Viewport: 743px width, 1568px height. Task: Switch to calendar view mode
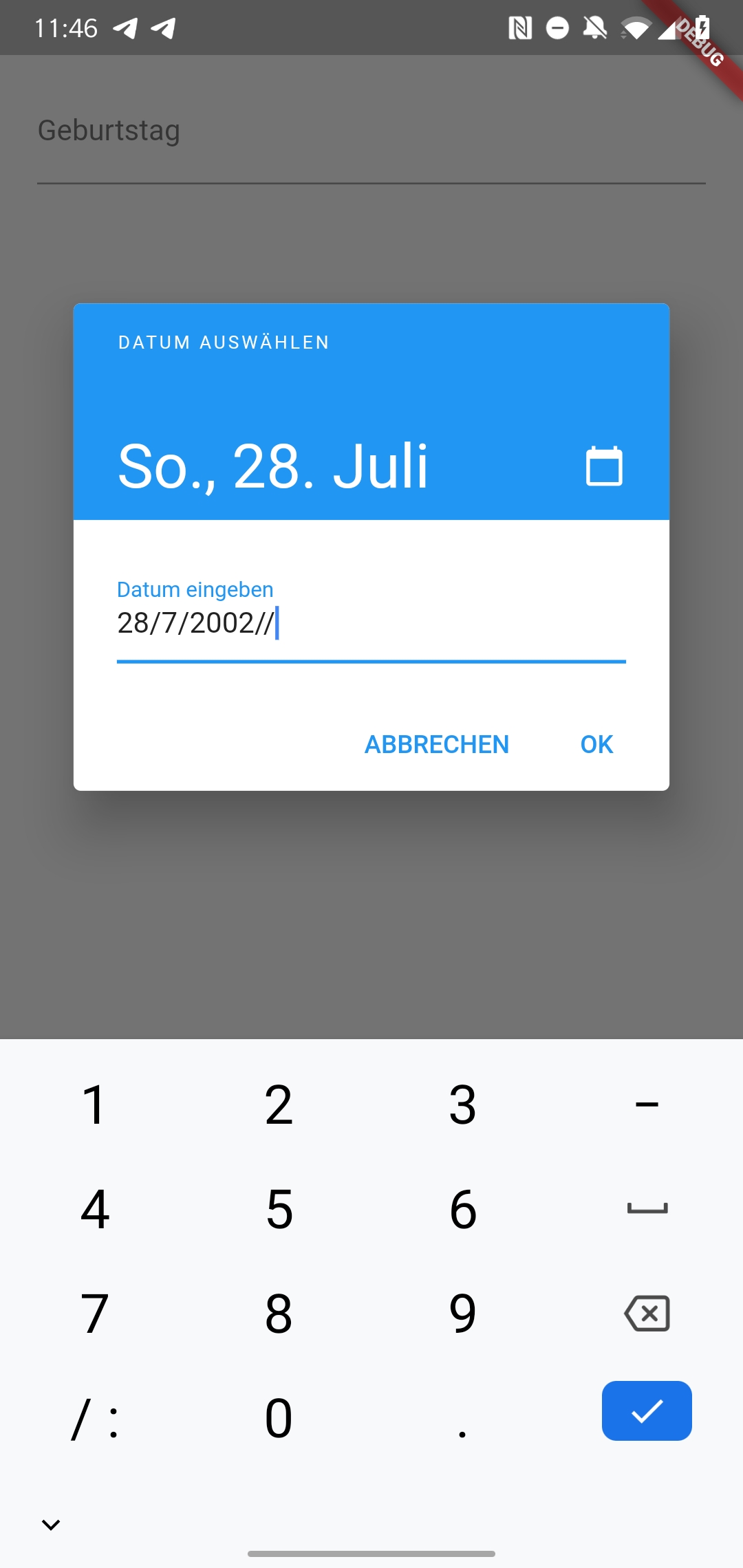(604, 466)
